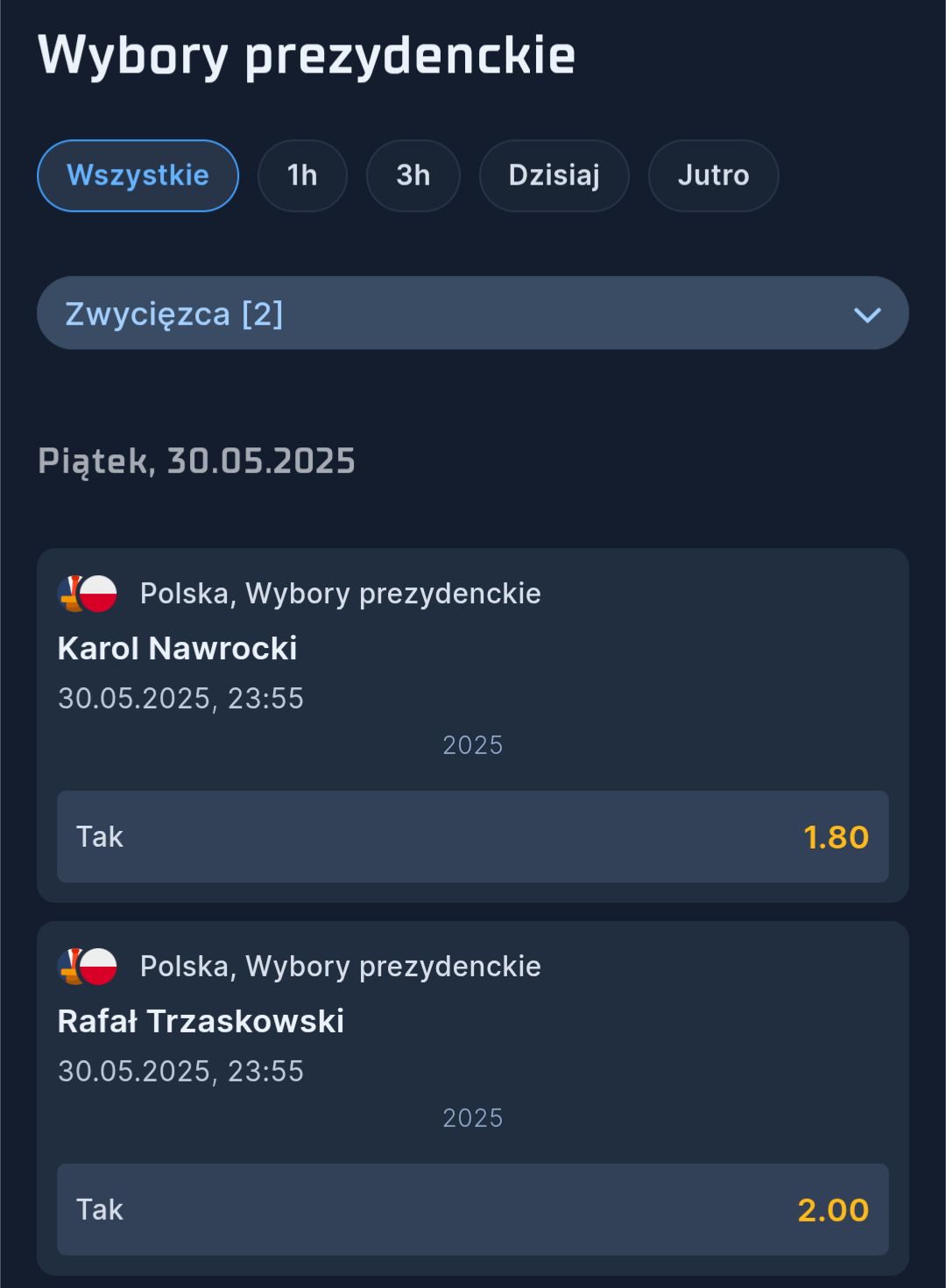Viewport: 946px width, 1288px height.
Task: Switch to the Jutro filter
Action: (713, 176)
